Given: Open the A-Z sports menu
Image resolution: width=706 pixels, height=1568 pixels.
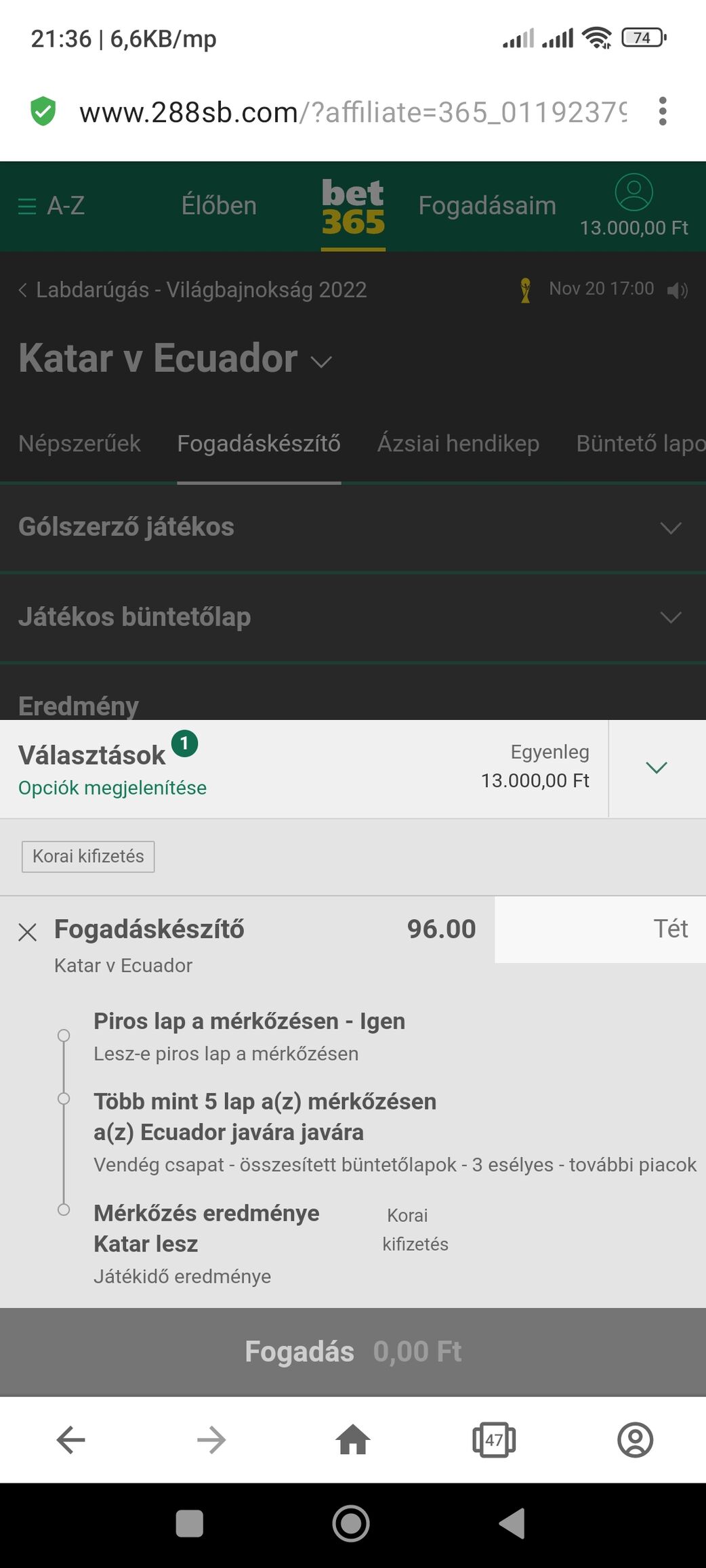Looking at the screenshot, I should [51, 206].
